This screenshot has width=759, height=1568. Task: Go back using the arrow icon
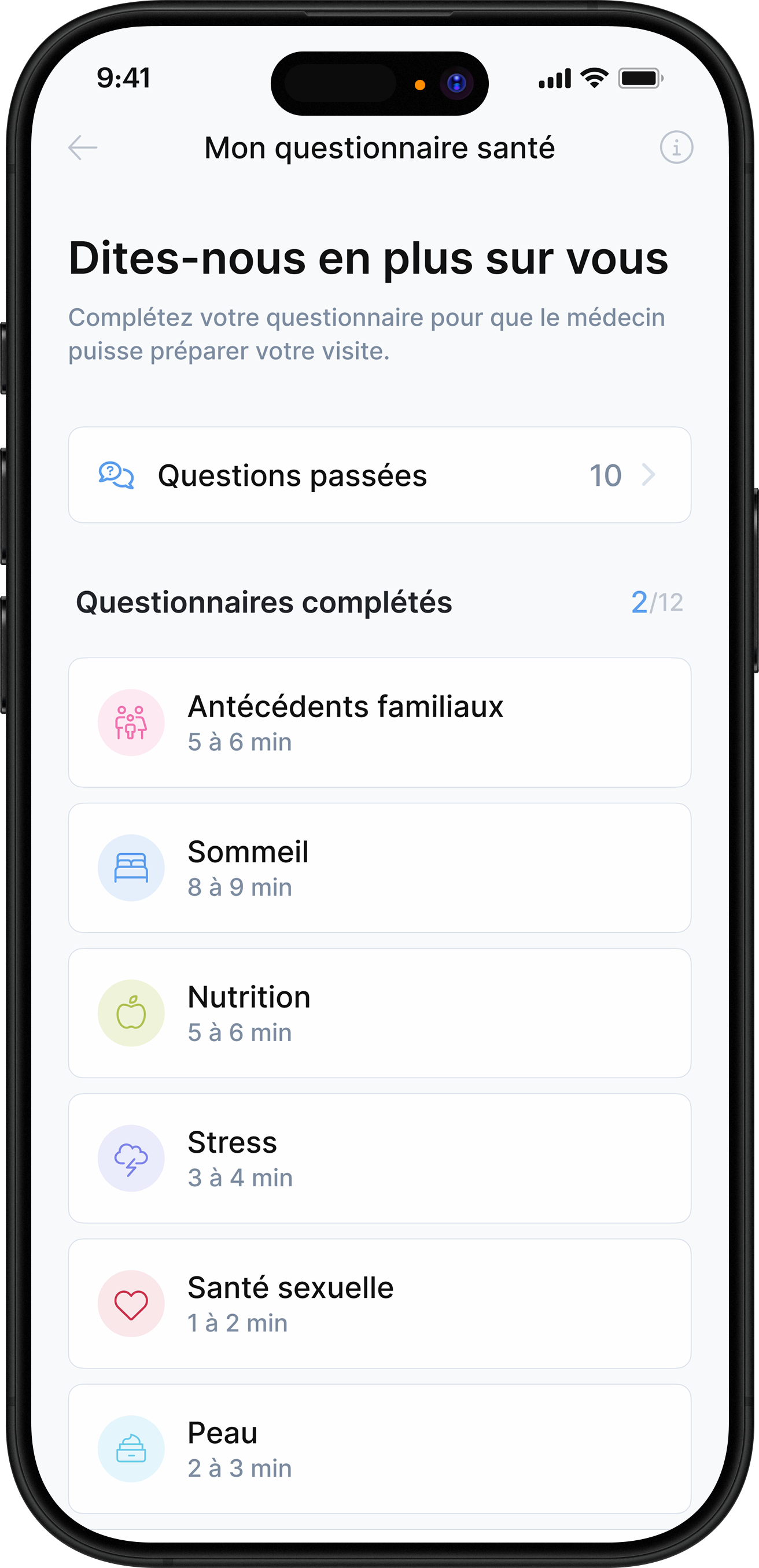pyautogui.click(x=83, y=147)
